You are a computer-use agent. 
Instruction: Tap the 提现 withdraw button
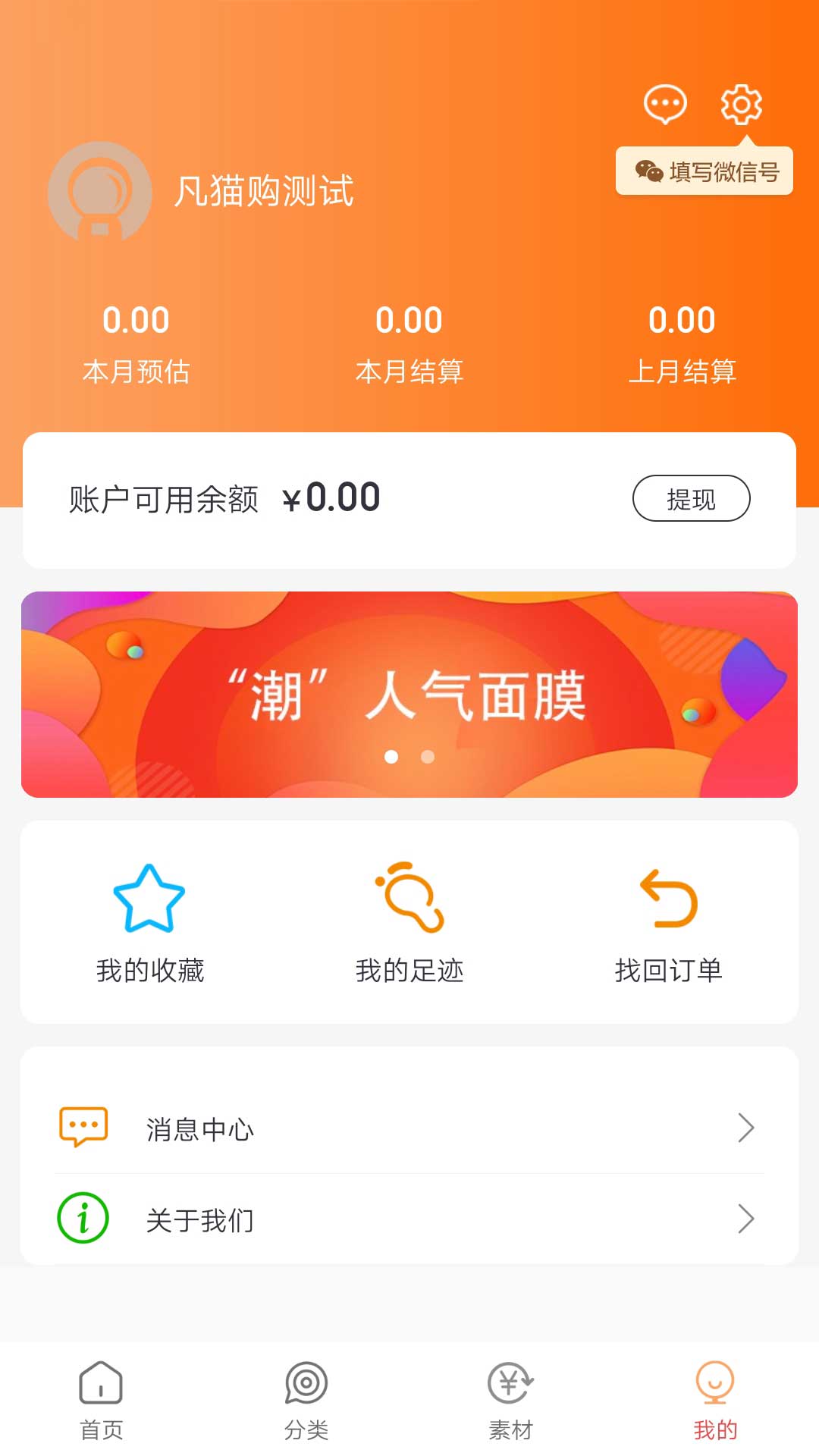click(x=691, y=498)
